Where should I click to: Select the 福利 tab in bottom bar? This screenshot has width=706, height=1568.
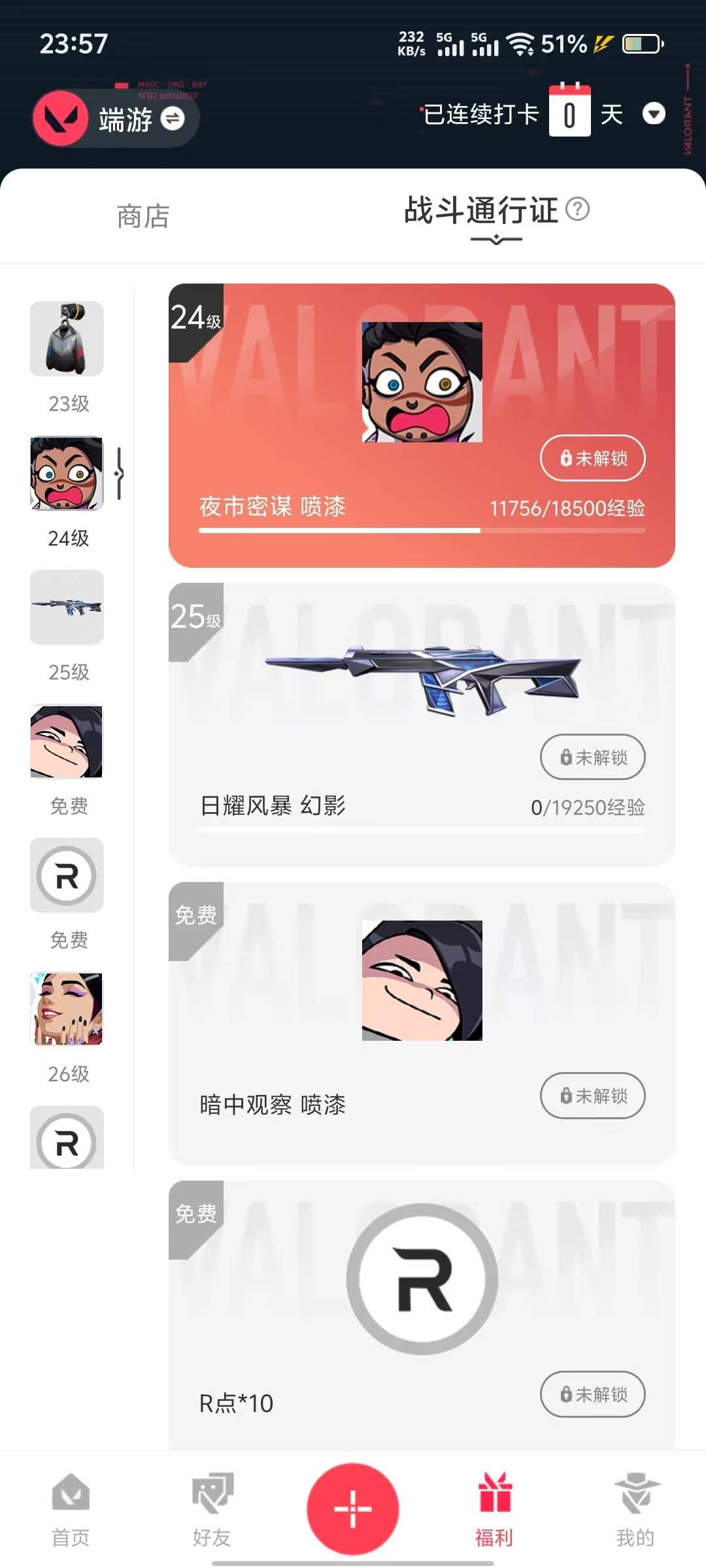coord(494,1510)
